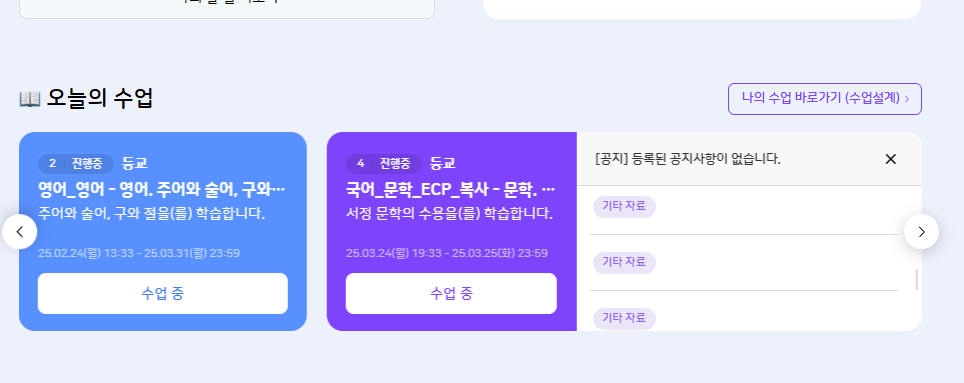964x383 pixels.
Task: Go to previous class with left arrow
Action: pos(20,232)
